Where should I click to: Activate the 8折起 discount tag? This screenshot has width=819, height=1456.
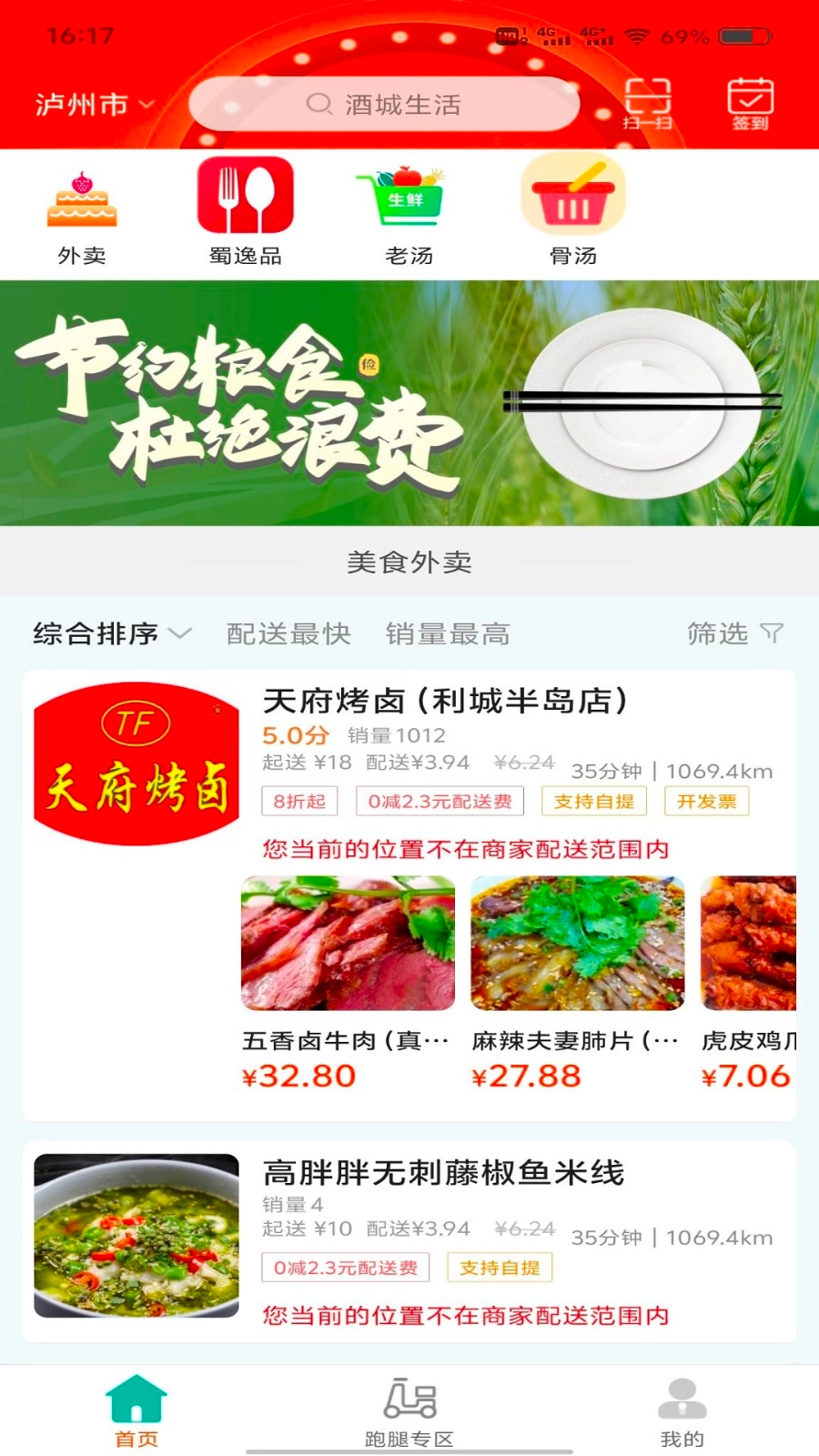(x=298, y=801)
